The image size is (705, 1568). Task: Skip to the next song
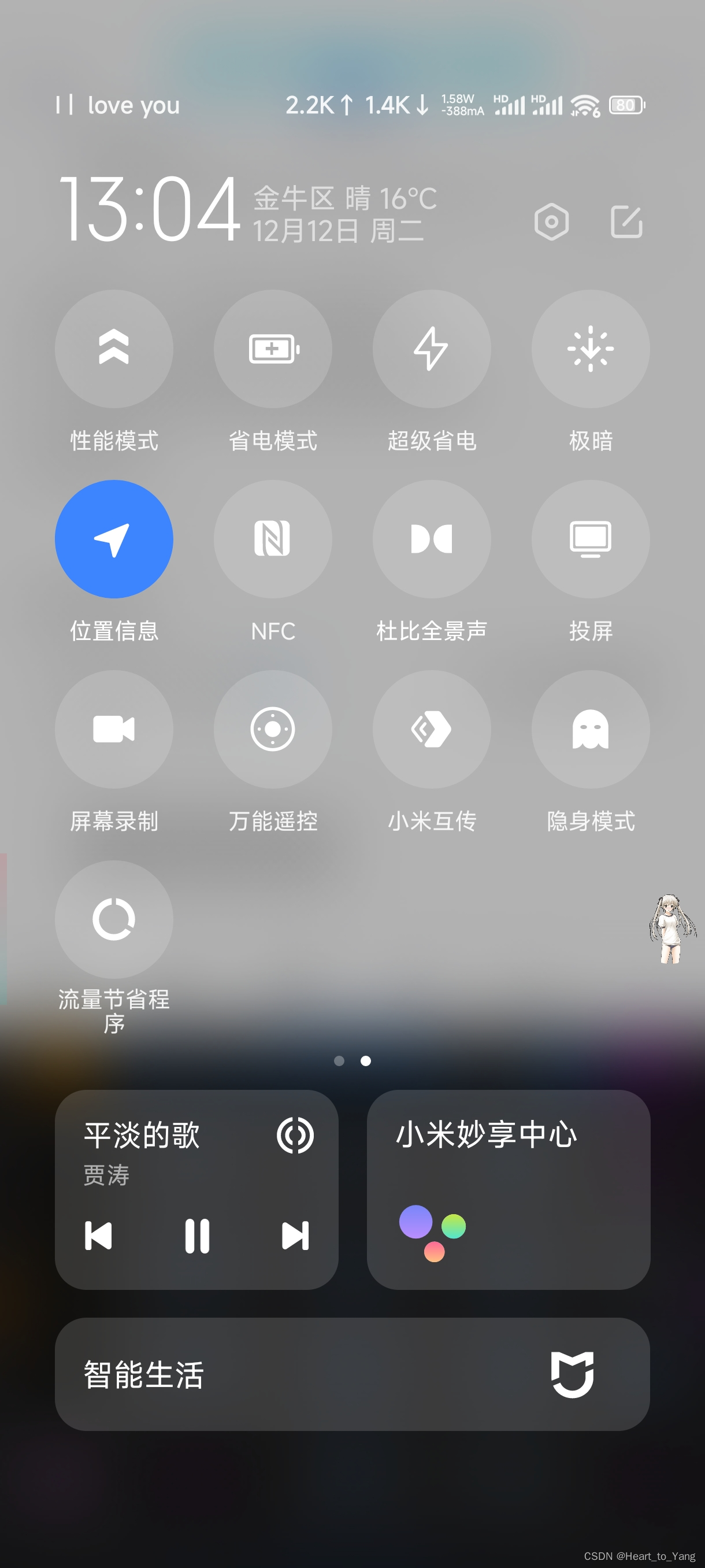[296, 1236]
